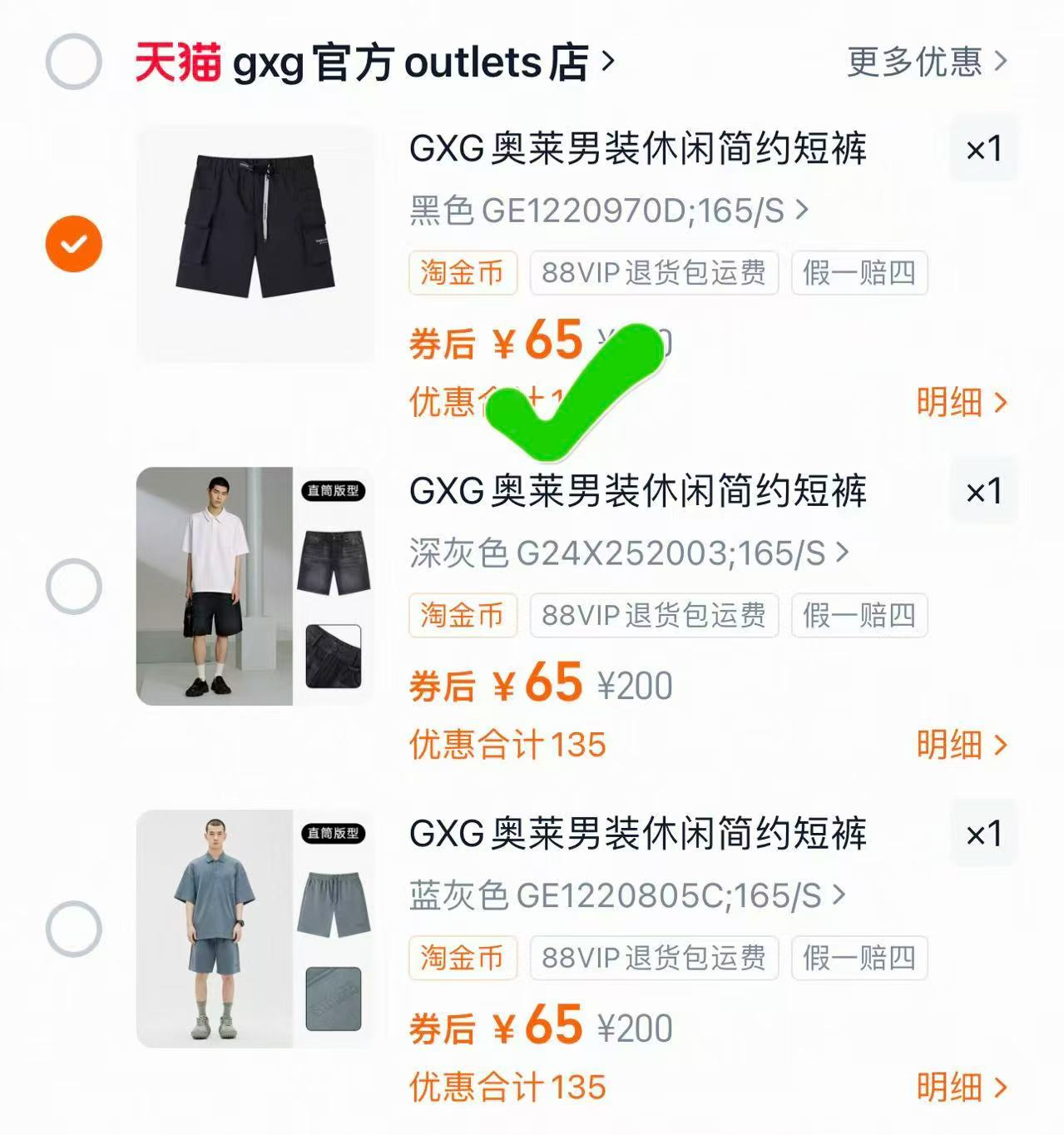Click the 88VIP 退货包运费 badge on first item

click(x=654, y=274)
